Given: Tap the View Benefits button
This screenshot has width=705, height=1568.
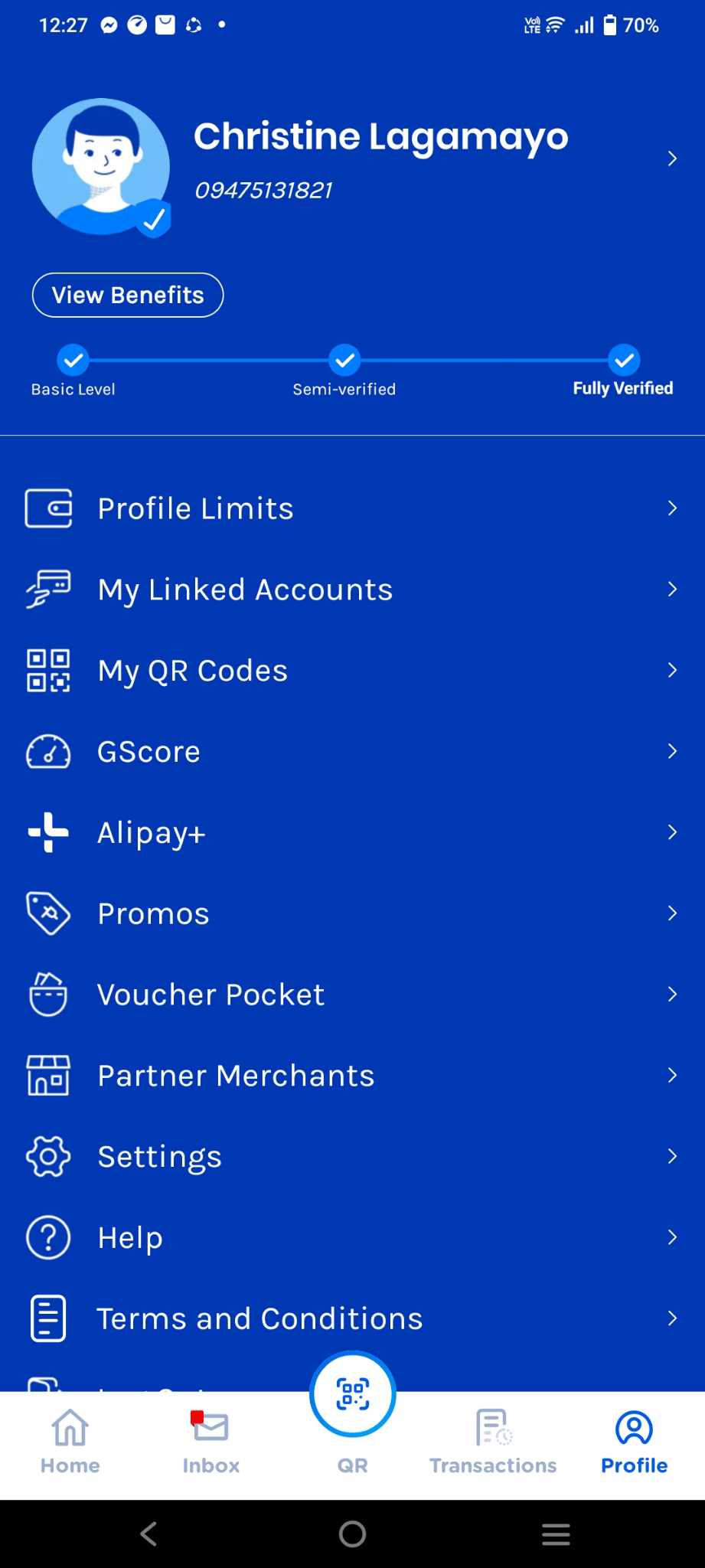Looking at the screenshot, I should 128,296.
